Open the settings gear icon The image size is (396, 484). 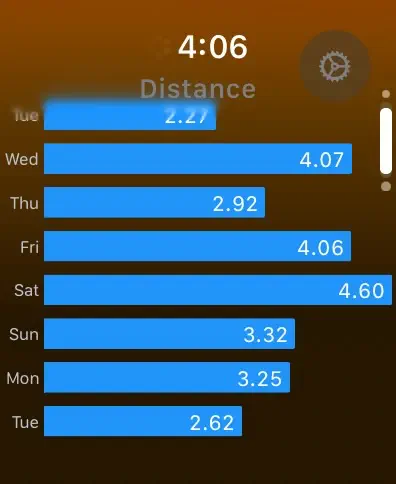click(x=335, y=66)
